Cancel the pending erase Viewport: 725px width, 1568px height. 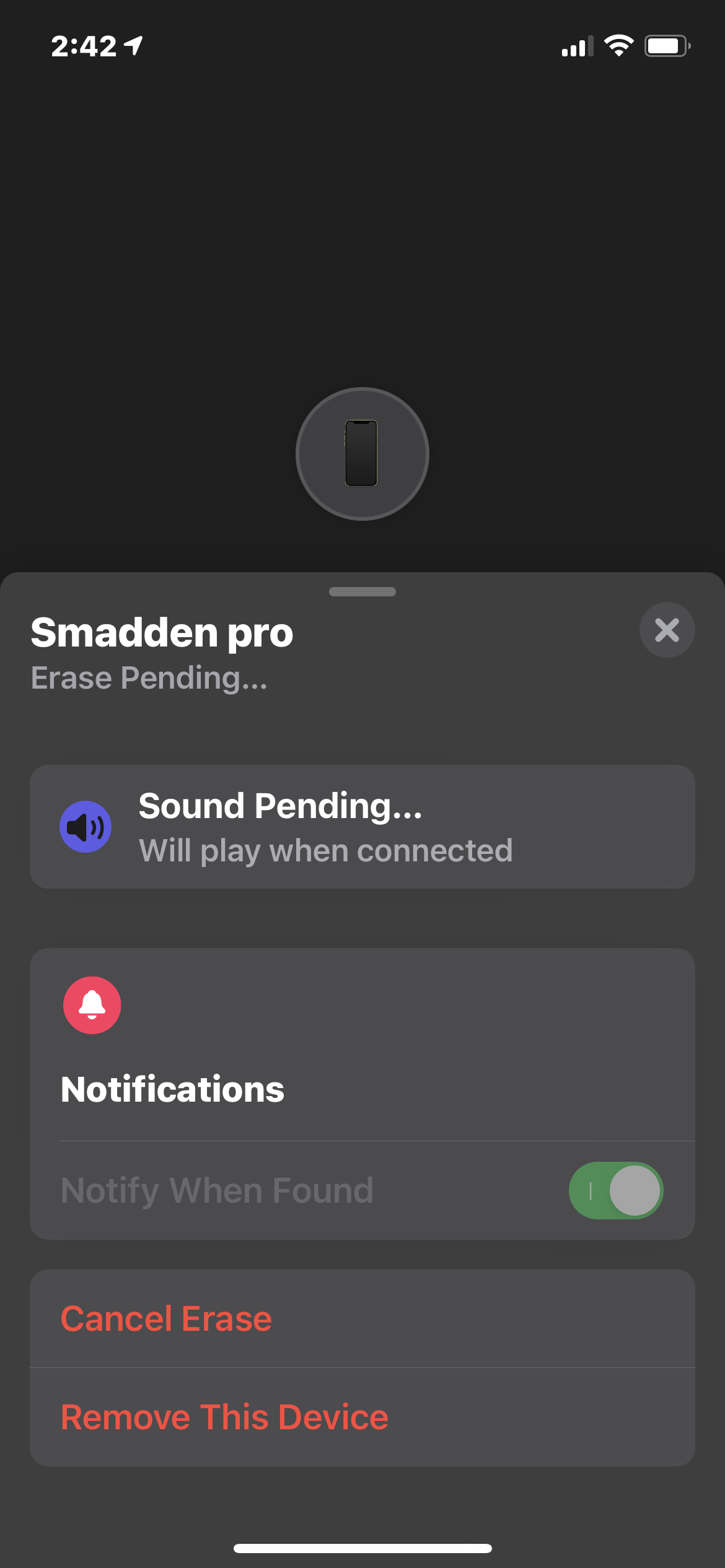pos(166,1318)
